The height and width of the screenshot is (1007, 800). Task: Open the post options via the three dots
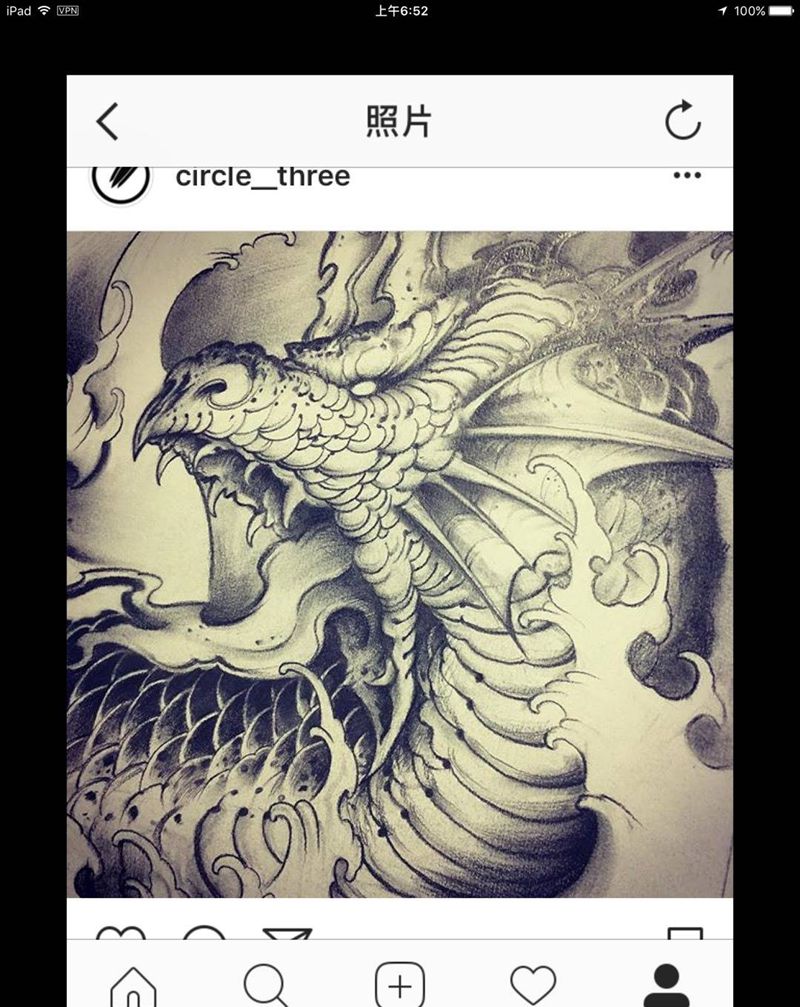point(687,175)
